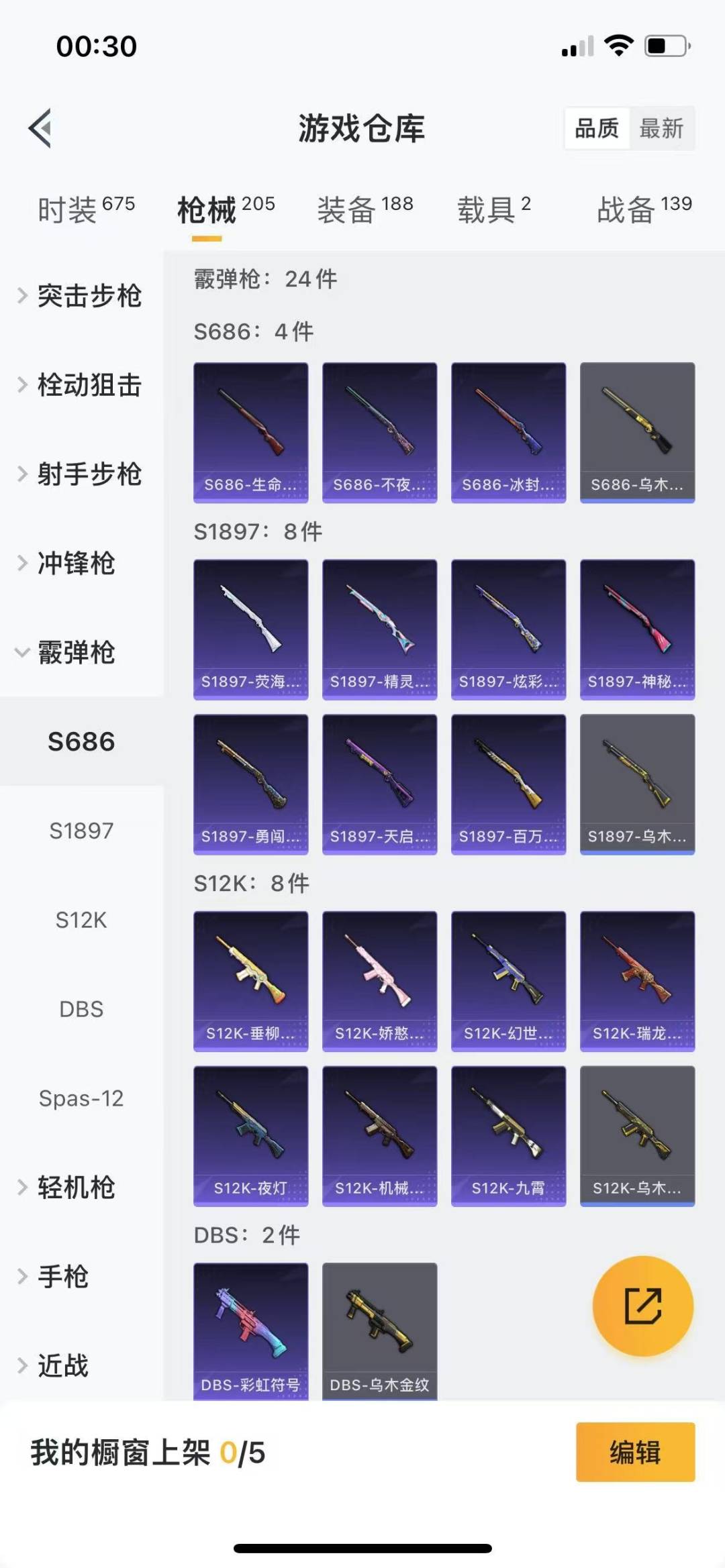Viewport: 725px width, 1568px height.
Task: Switch to the 时装 tab
Action: [x=86, y=209]
